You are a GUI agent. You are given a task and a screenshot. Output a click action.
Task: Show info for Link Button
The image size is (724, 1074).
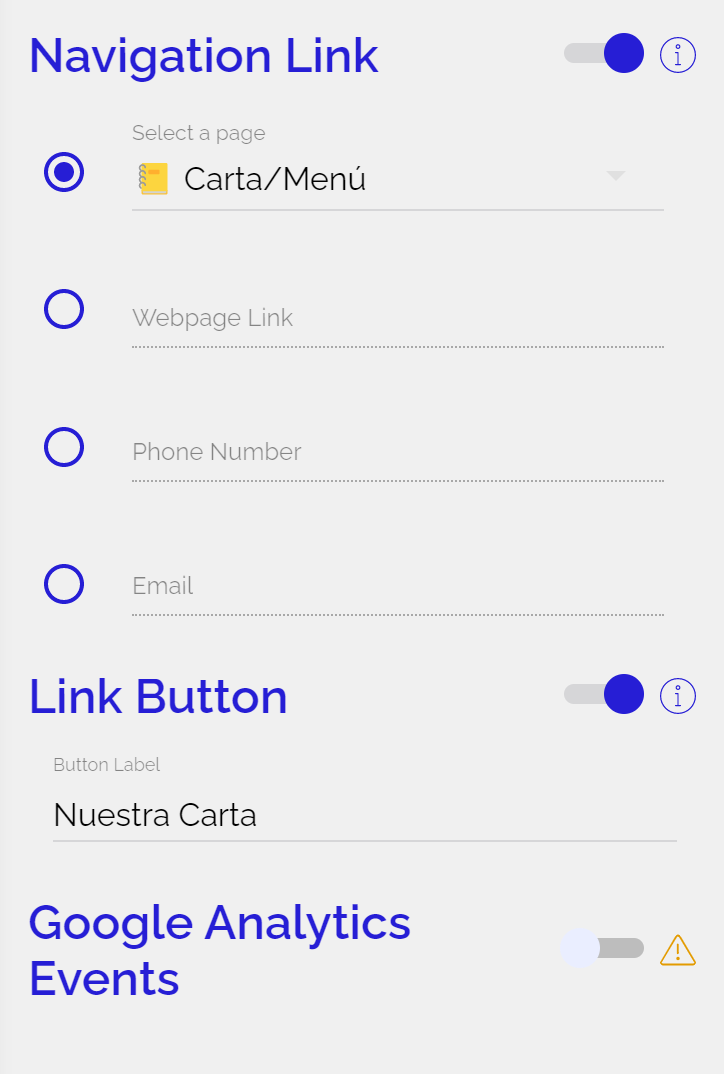pyautogui.click(x=678, y=696)
